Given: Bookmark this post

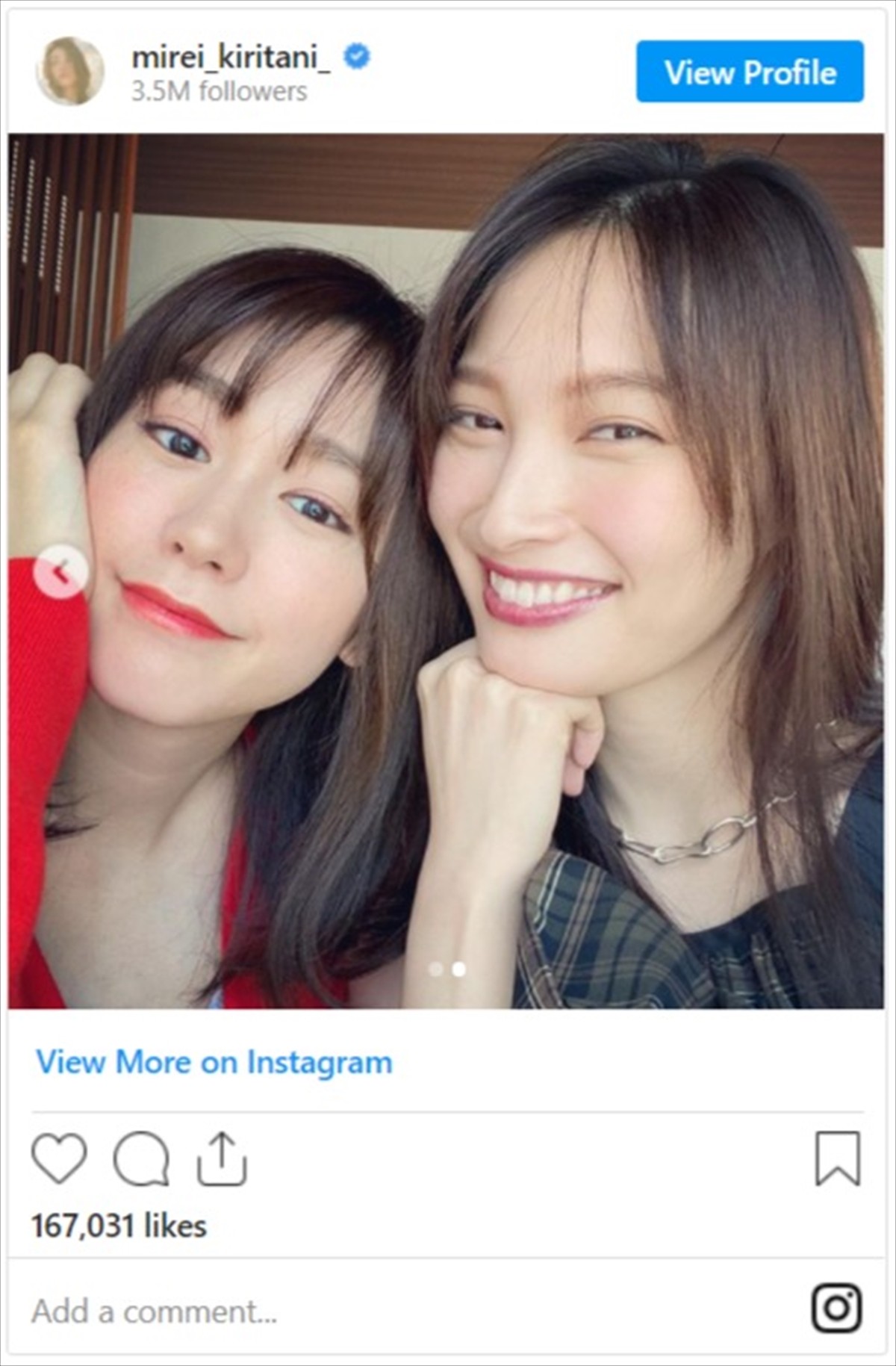Looking at the screenshot, I should (838, 1158).
